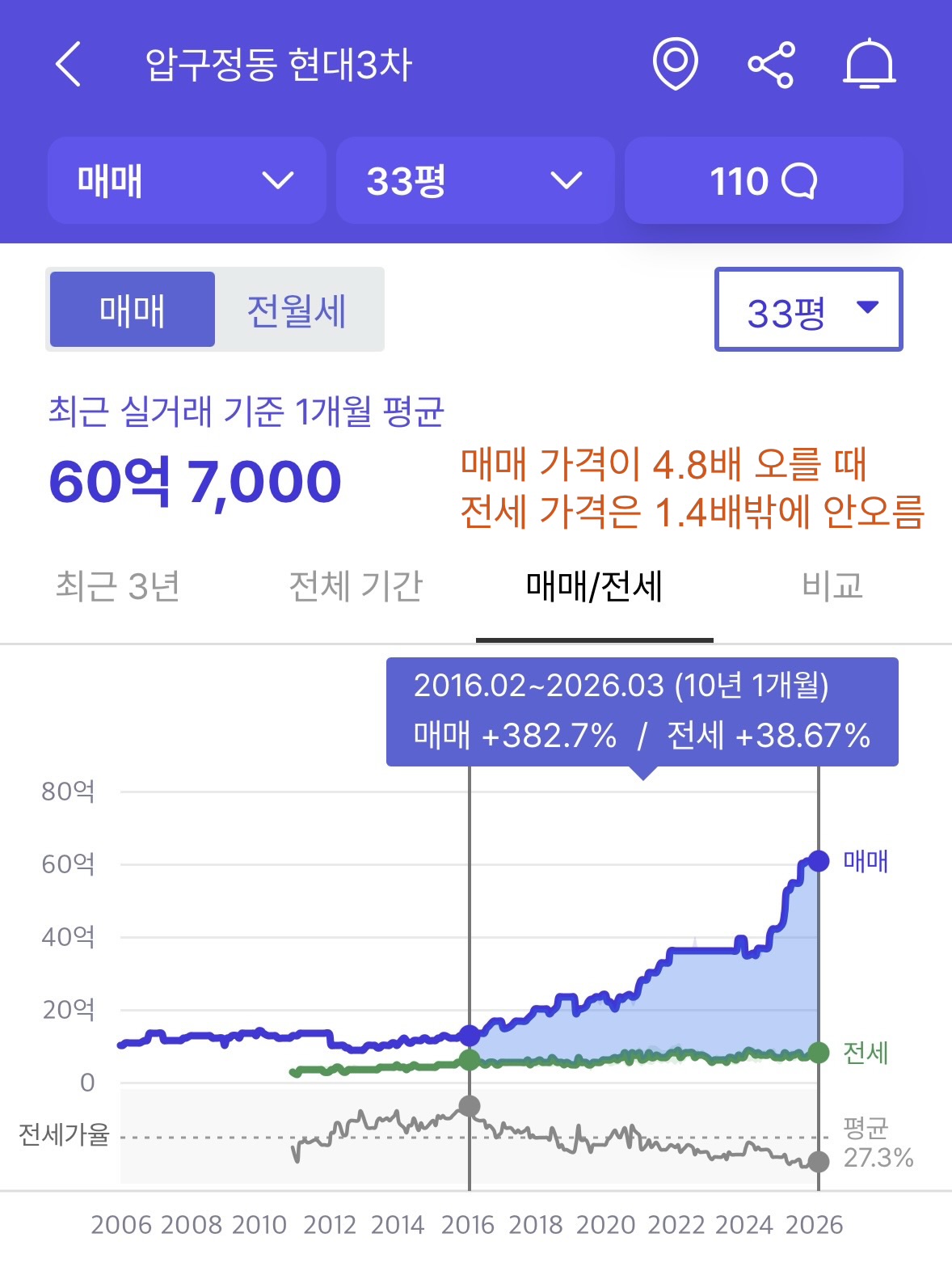Open the notifications bell
The width and height of the screenshot is (952, 1271).
(869, 64)
